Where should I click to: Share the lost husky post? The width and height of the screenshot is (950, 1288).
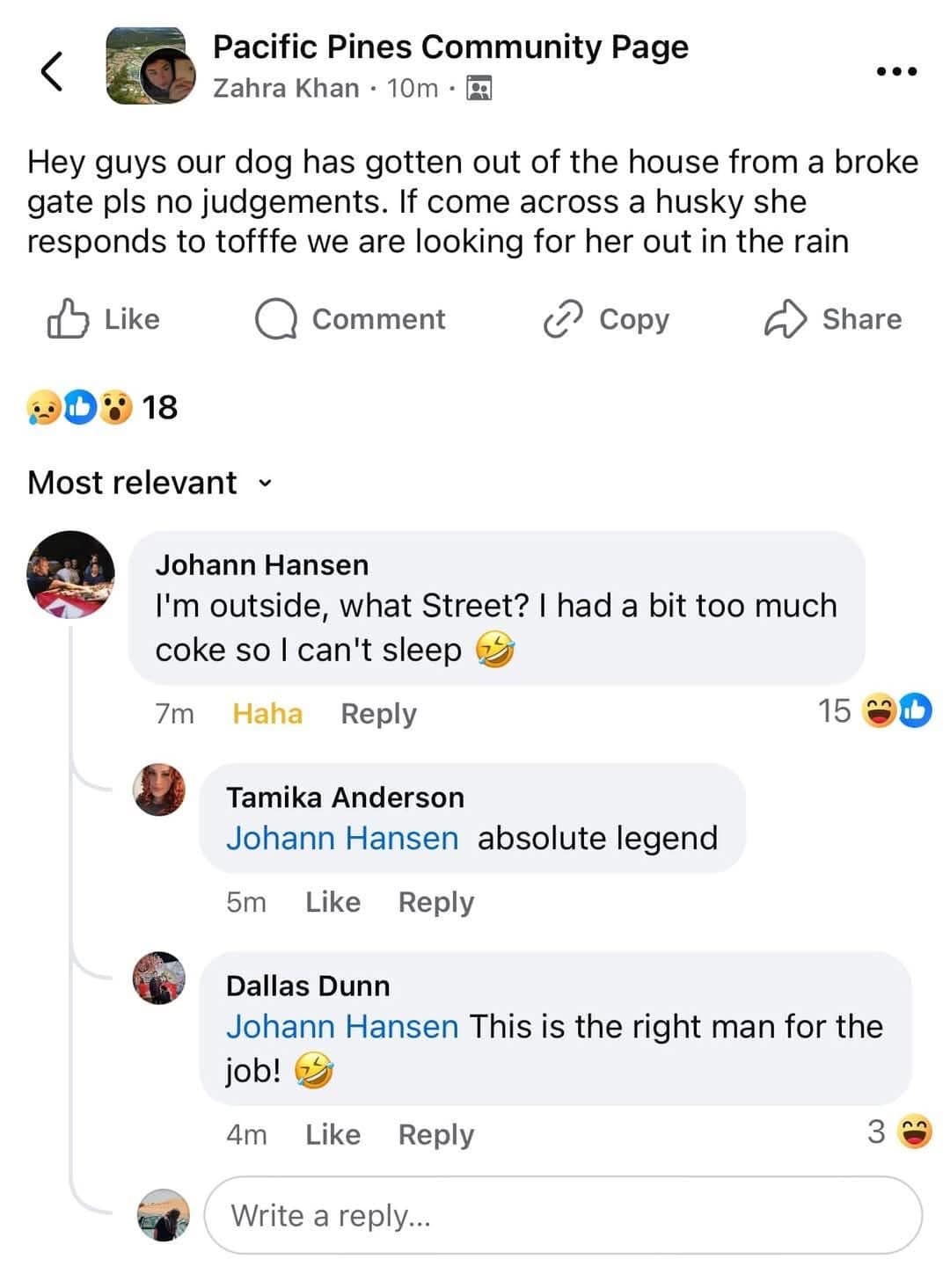pyautogui.click(x=832, y=319)
